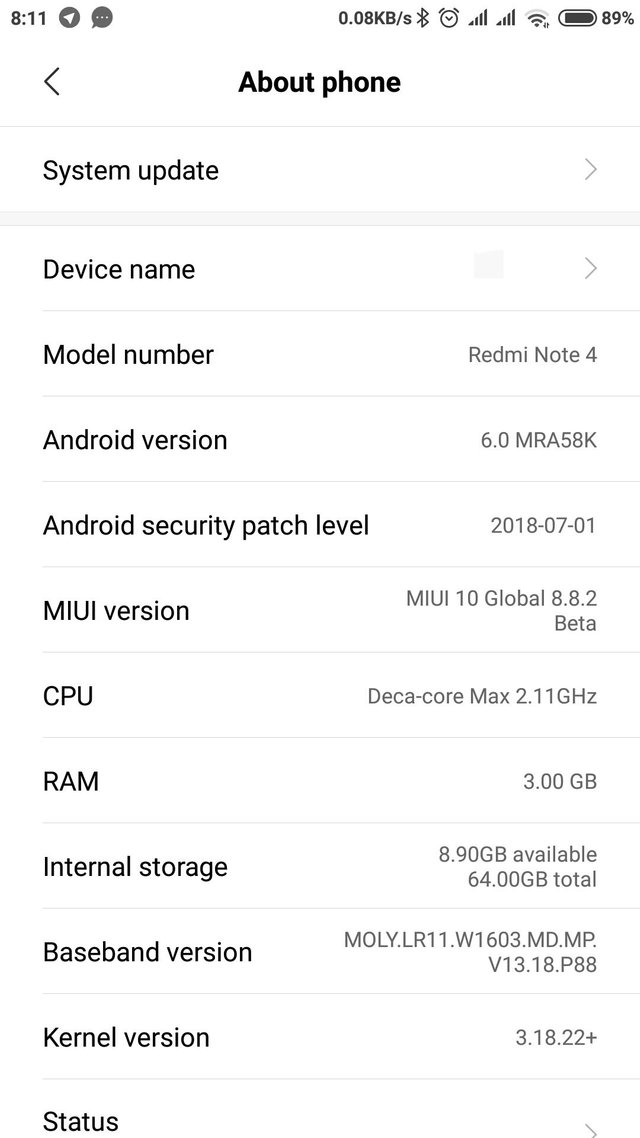Open the Status row
The width and height of the screenshot is (640, 1138).
pyautogui.click(x=320, y=1120)
